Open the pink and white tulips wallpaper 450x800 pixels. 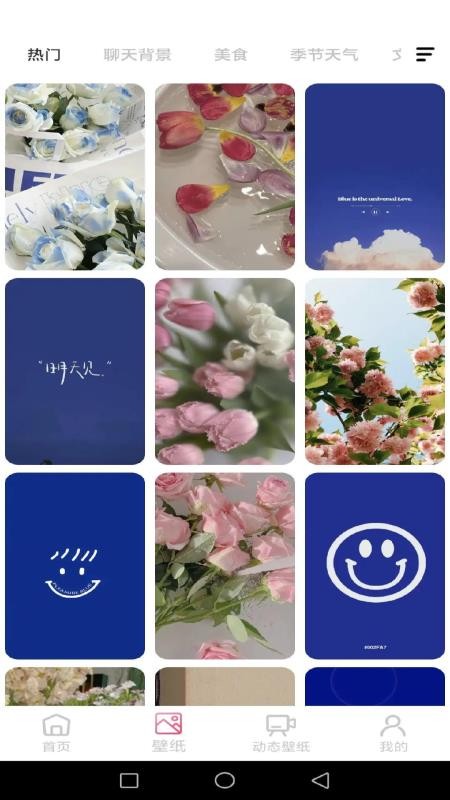click(x=225, y=371)
